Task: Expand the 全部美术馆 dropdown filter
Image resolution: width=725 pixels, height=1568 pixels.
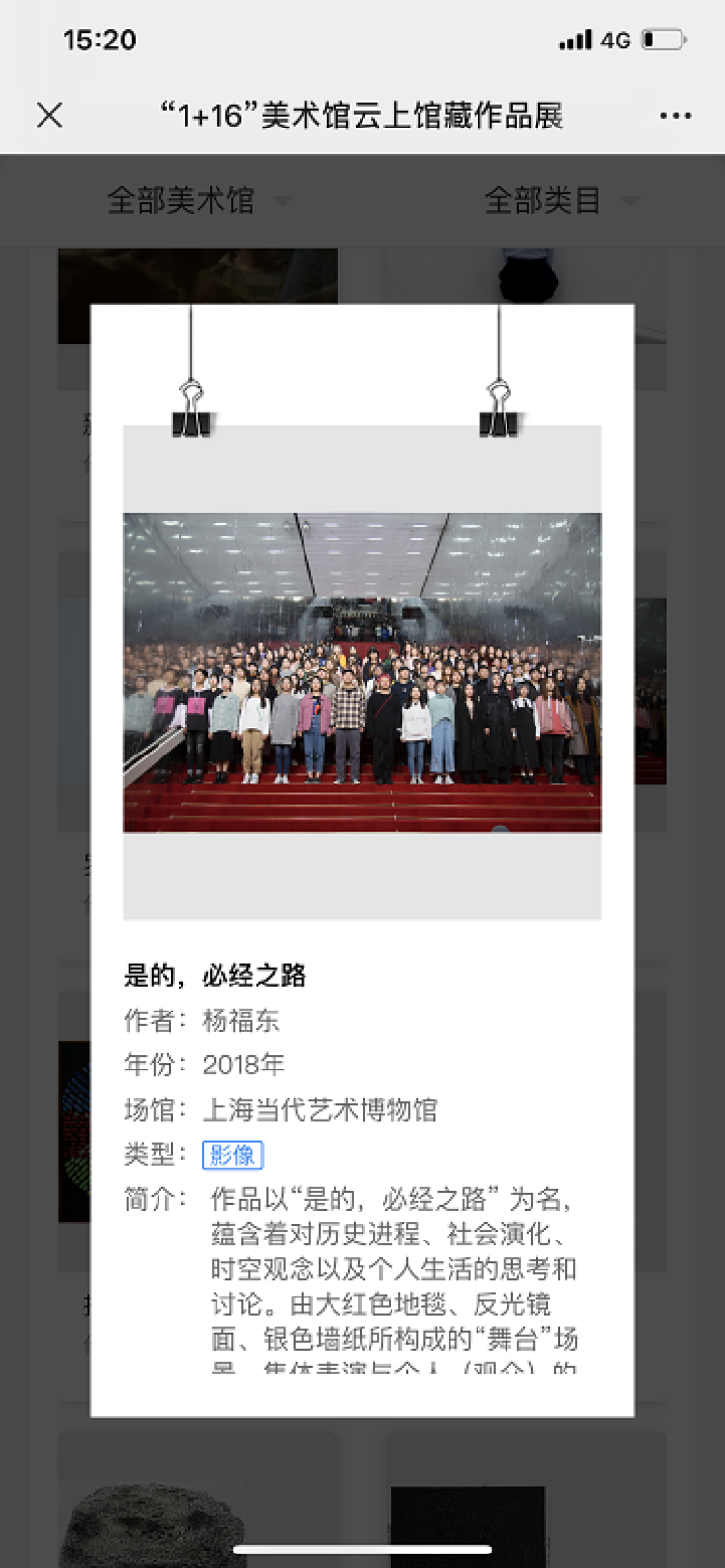Action: click(x=198, y=201)
